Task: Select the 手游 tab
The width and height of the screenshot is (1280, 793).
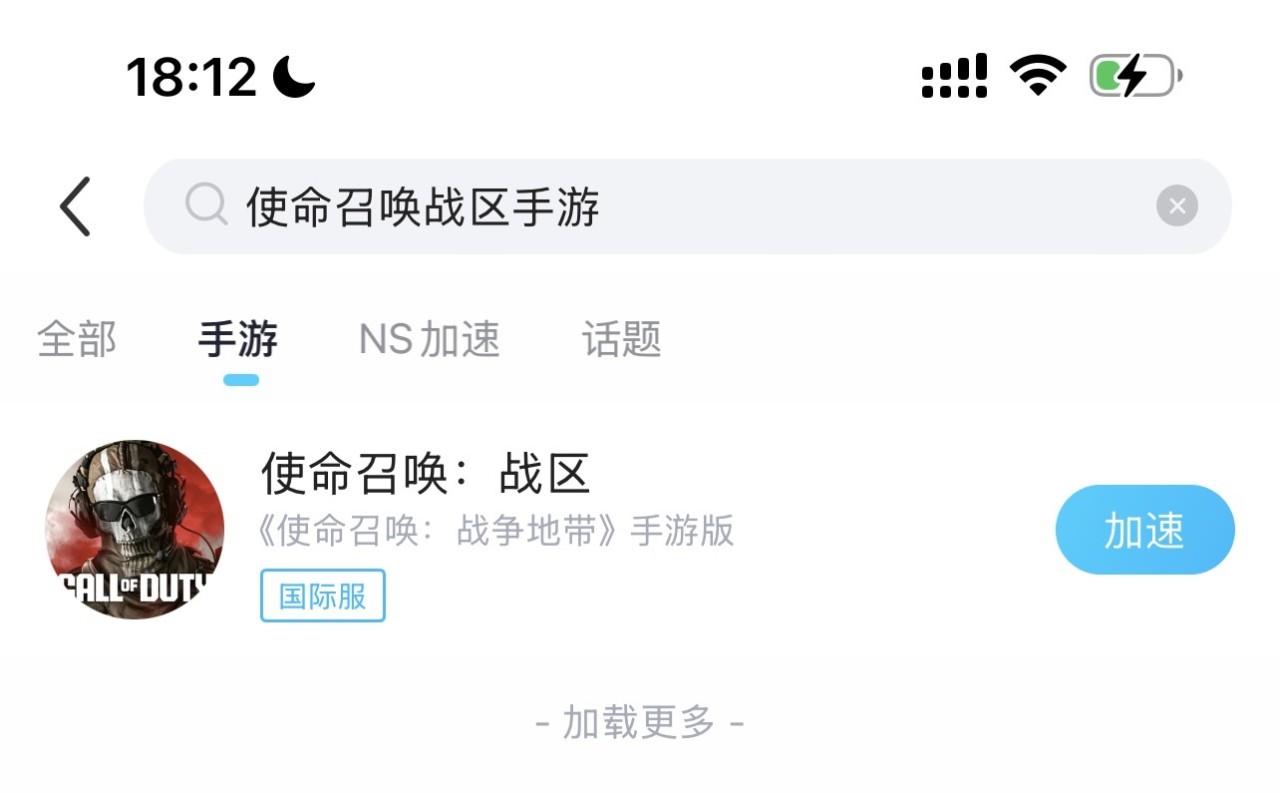Action: (238, 340)
